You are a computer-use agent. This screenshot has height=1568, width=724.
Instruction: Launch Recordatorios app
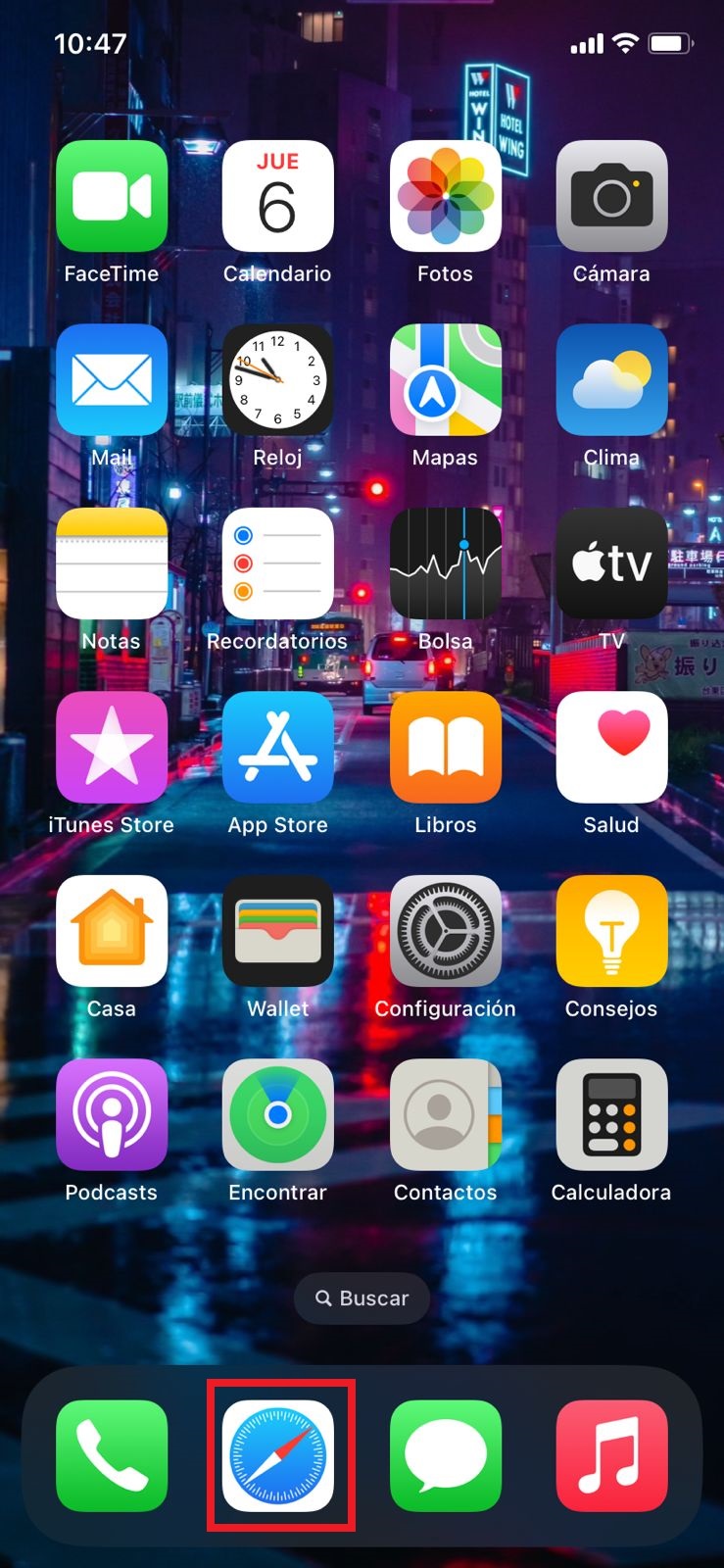(278, 563)
